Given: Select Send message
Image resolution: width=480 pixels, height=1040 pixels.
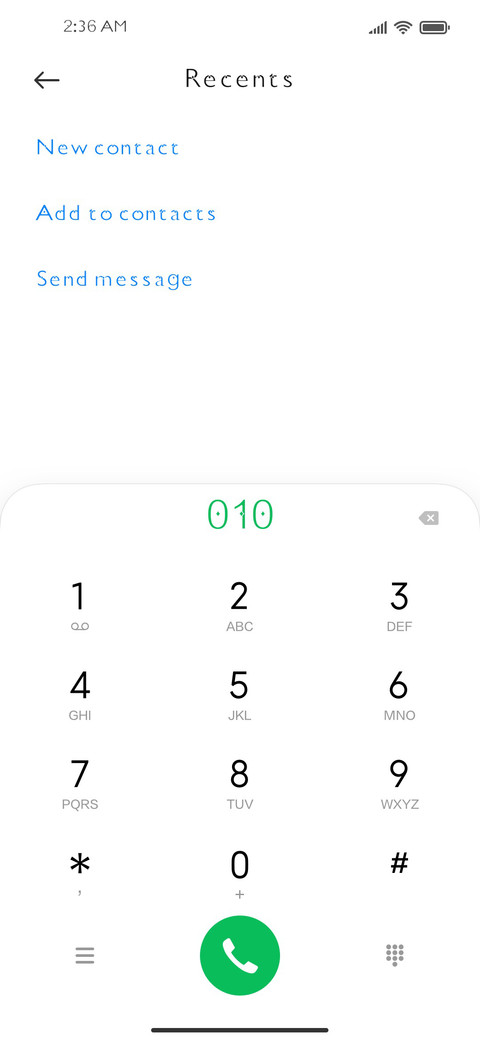Looking at the screenshot, I should 115,279.
